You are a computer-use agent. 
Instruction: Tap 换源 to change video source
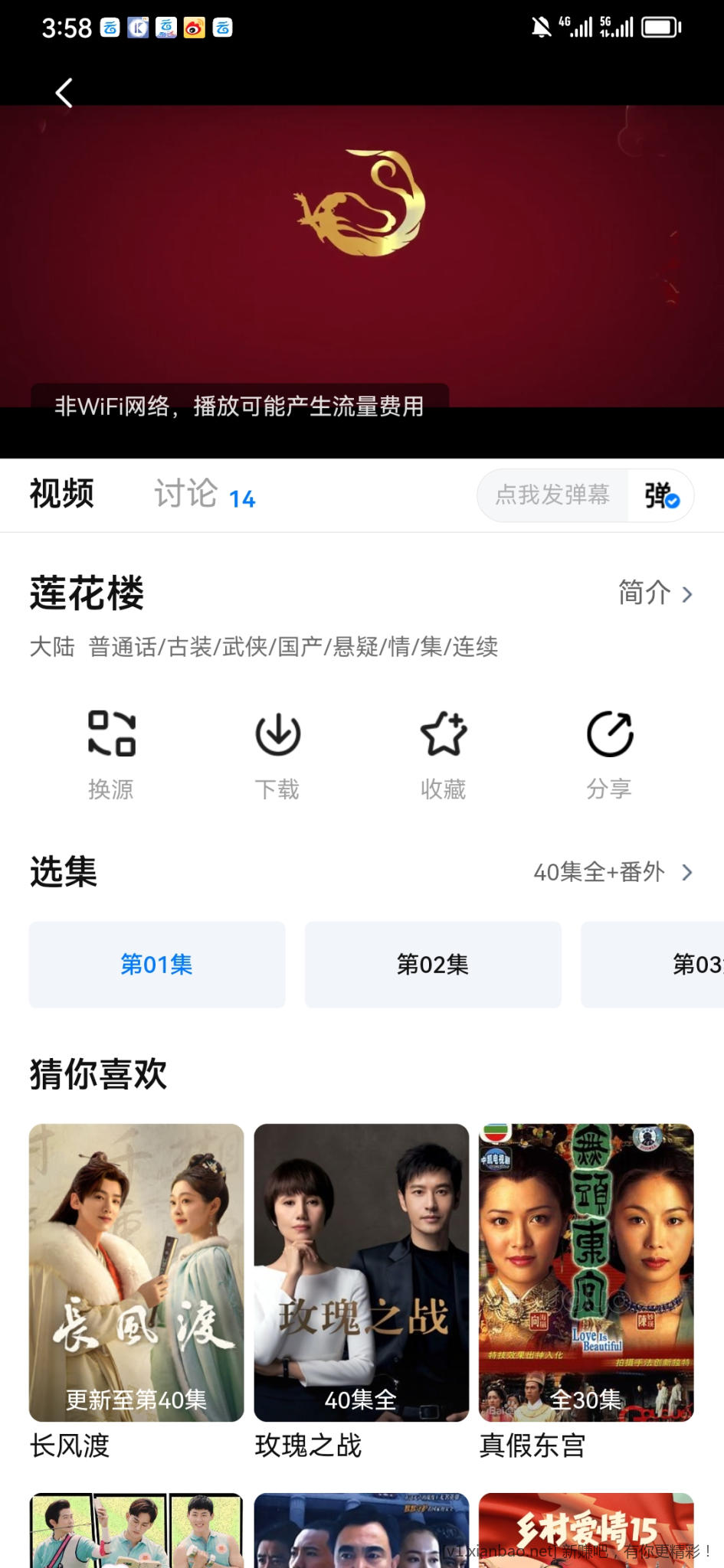click(x=111, y=753)
